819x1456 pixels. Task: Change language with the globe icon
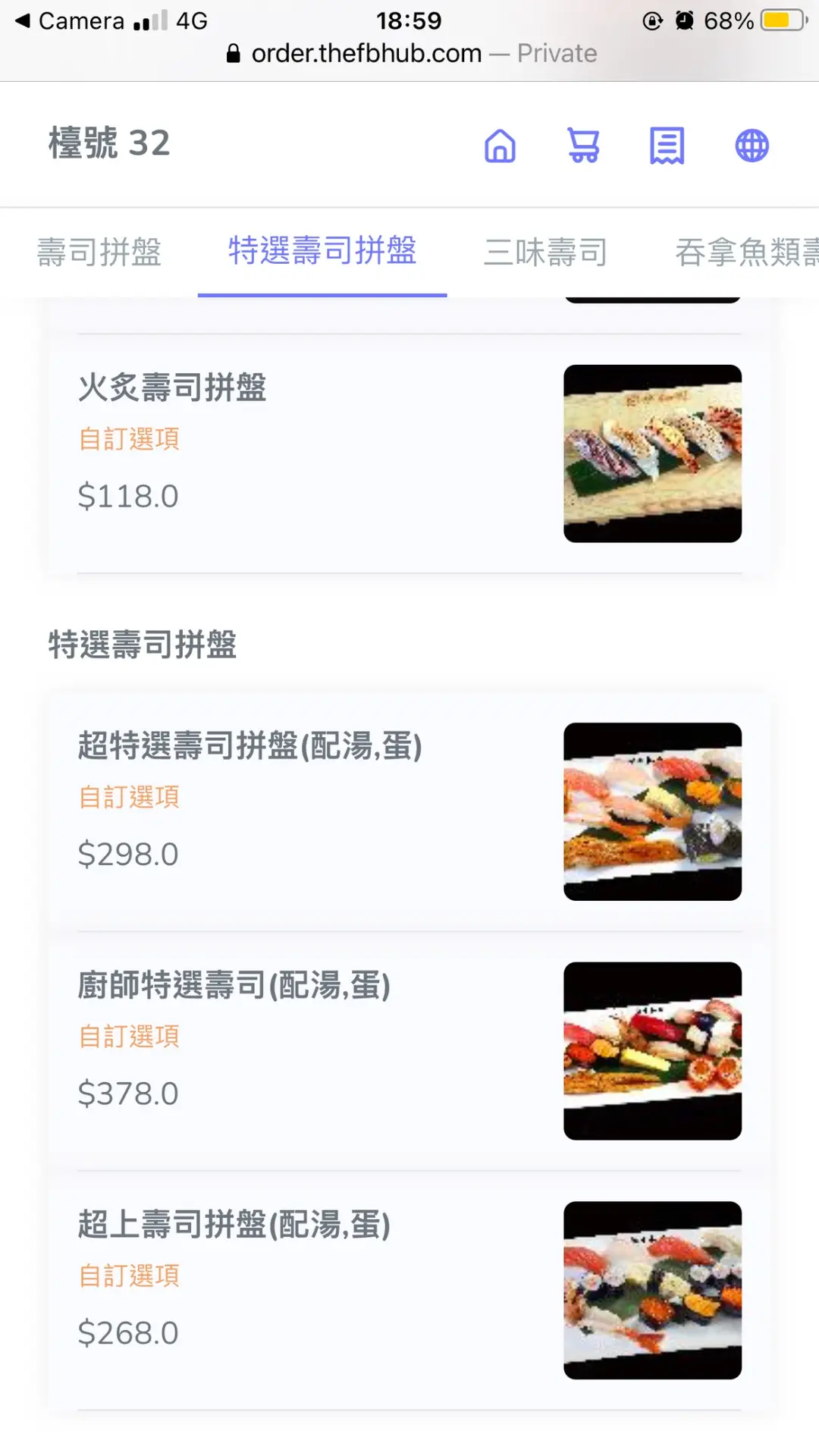(x=752, y=145)
